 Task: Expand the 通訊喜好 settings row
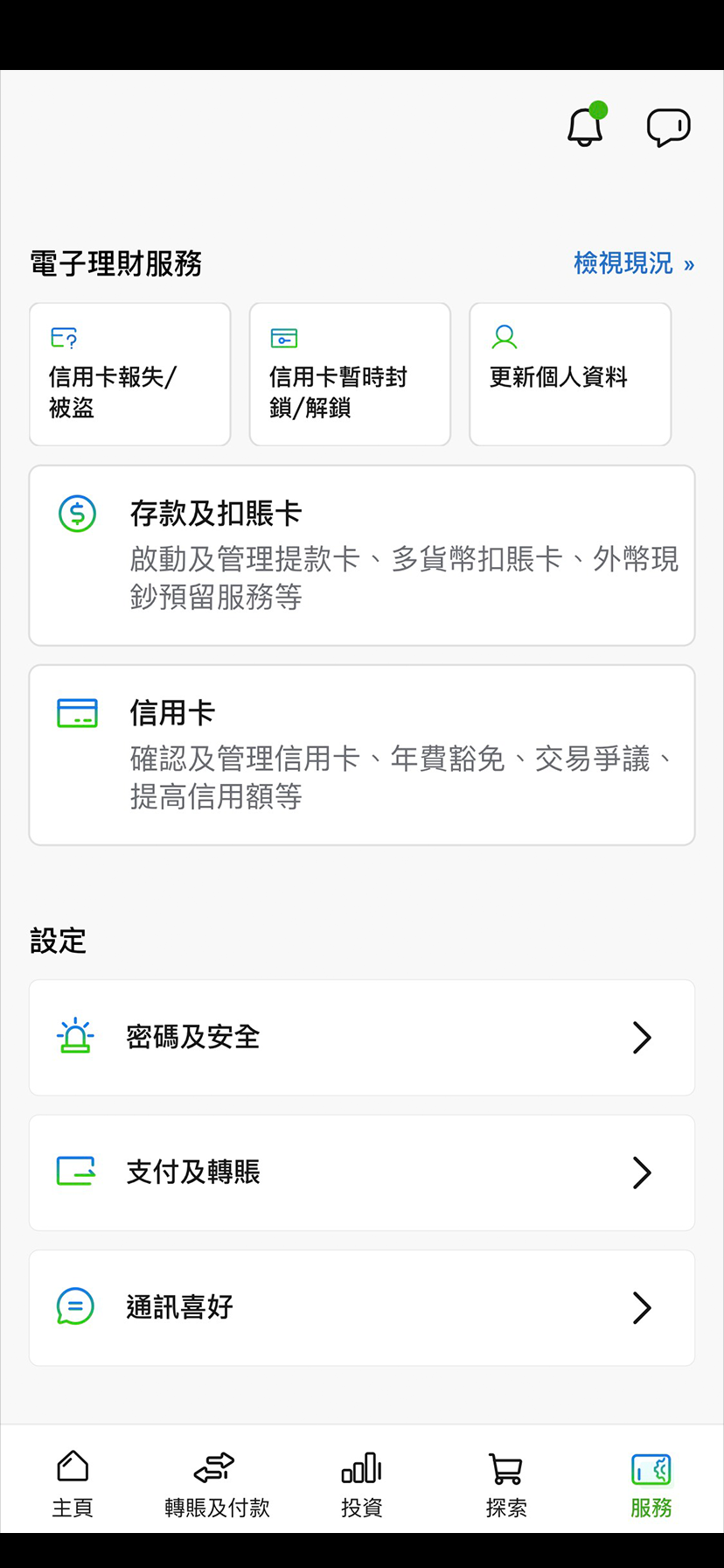(362, 1307)
